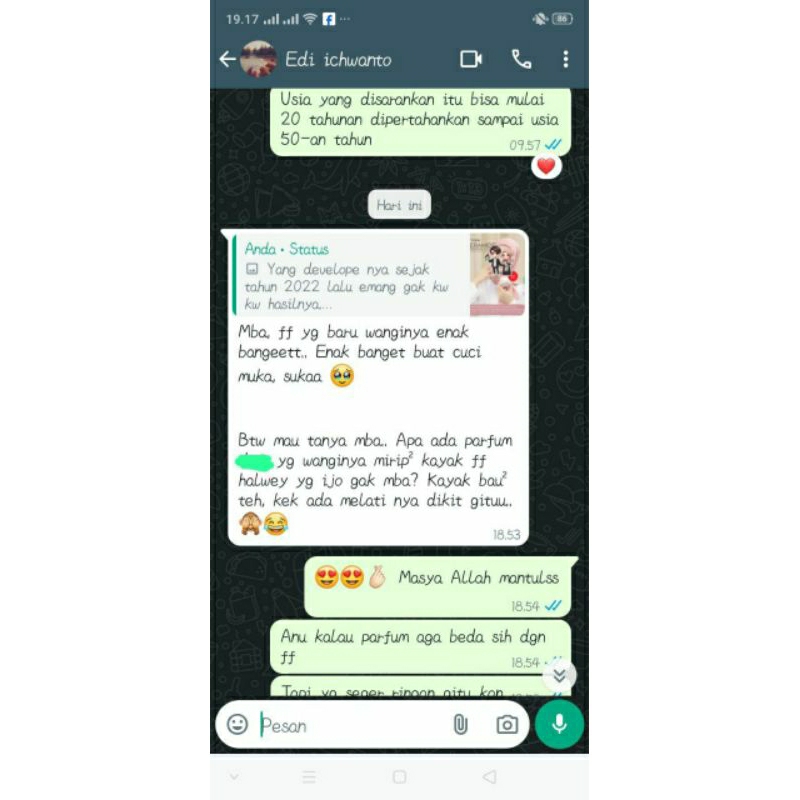Open the chat overflow menu

coord(565,59)
